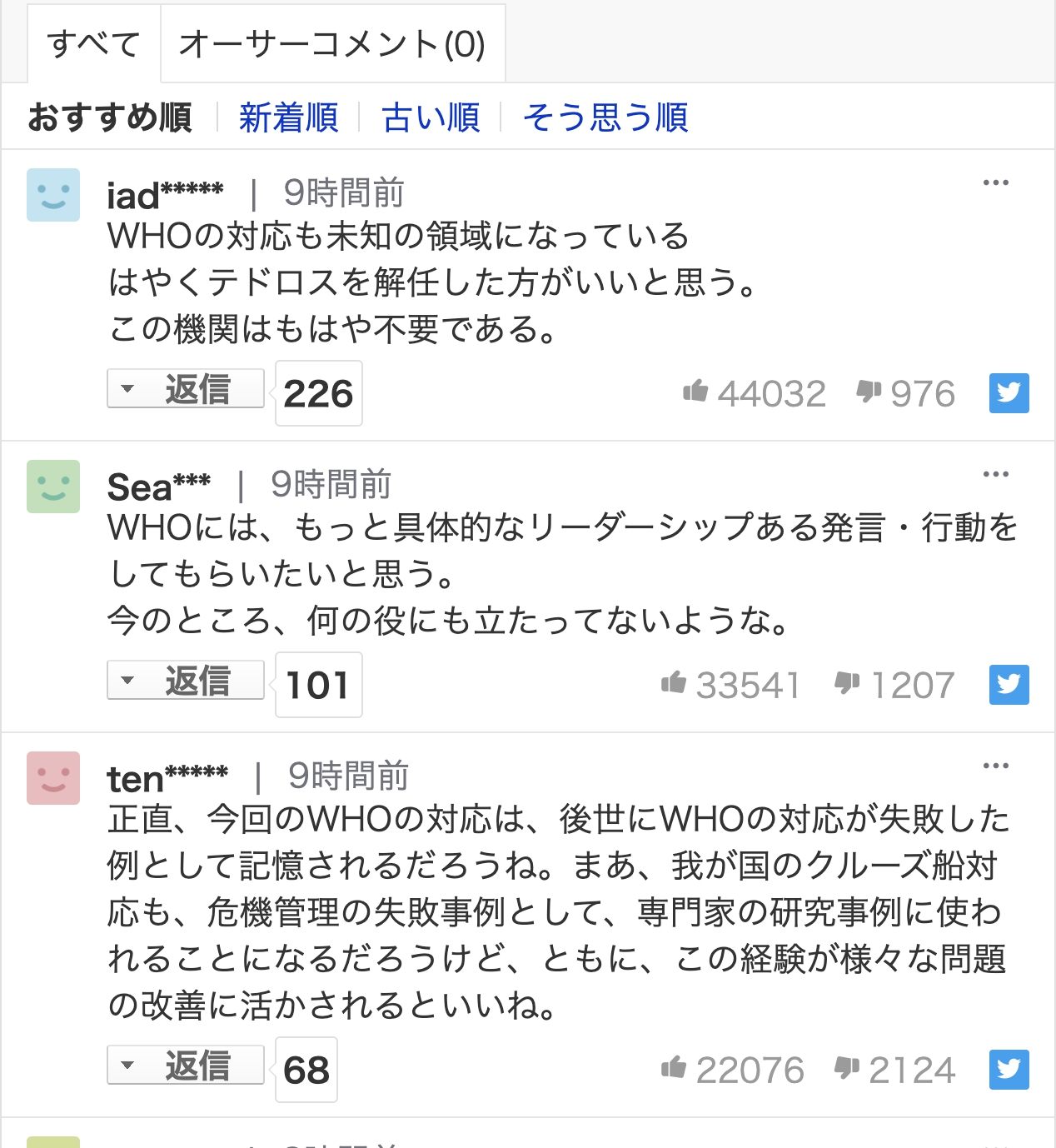The width and height of the screenshot is (1056, 1148).
Task: Share ten****** comment via Twitter
Action: (1009, 1070)
